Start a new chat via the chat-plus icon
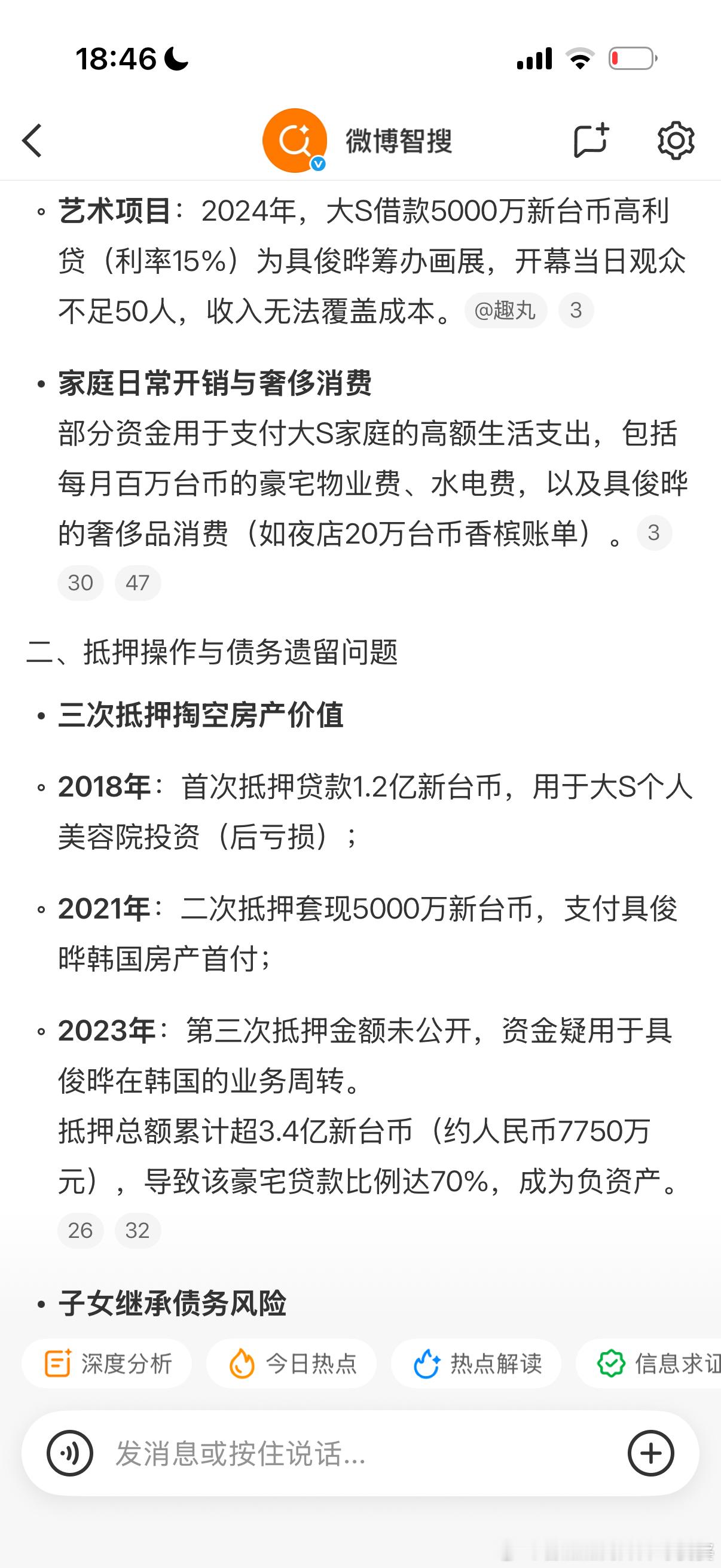Viewport: 721px width, 1568px height. click(591, 140)
